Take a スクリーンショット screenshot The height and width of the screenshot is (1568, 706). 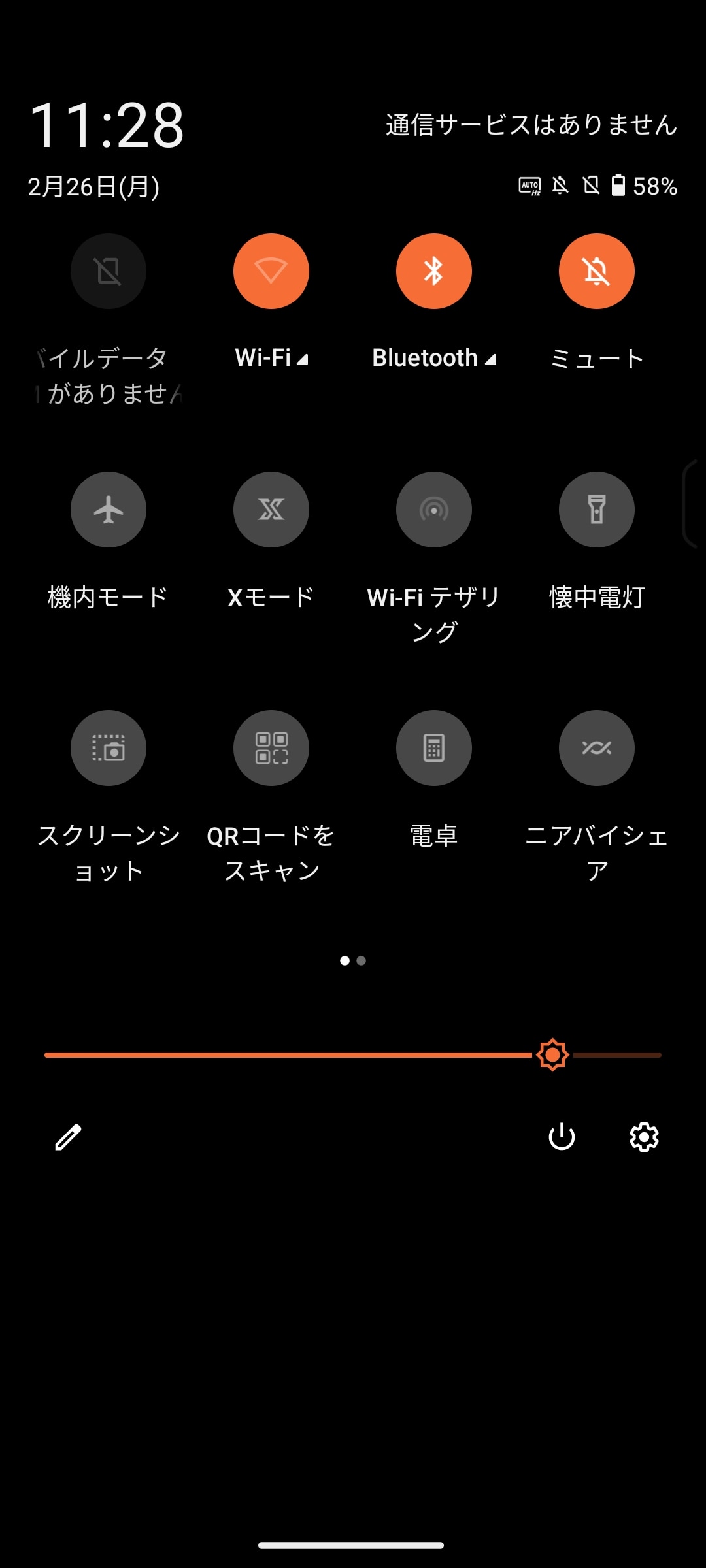click(x=109, y=748)
